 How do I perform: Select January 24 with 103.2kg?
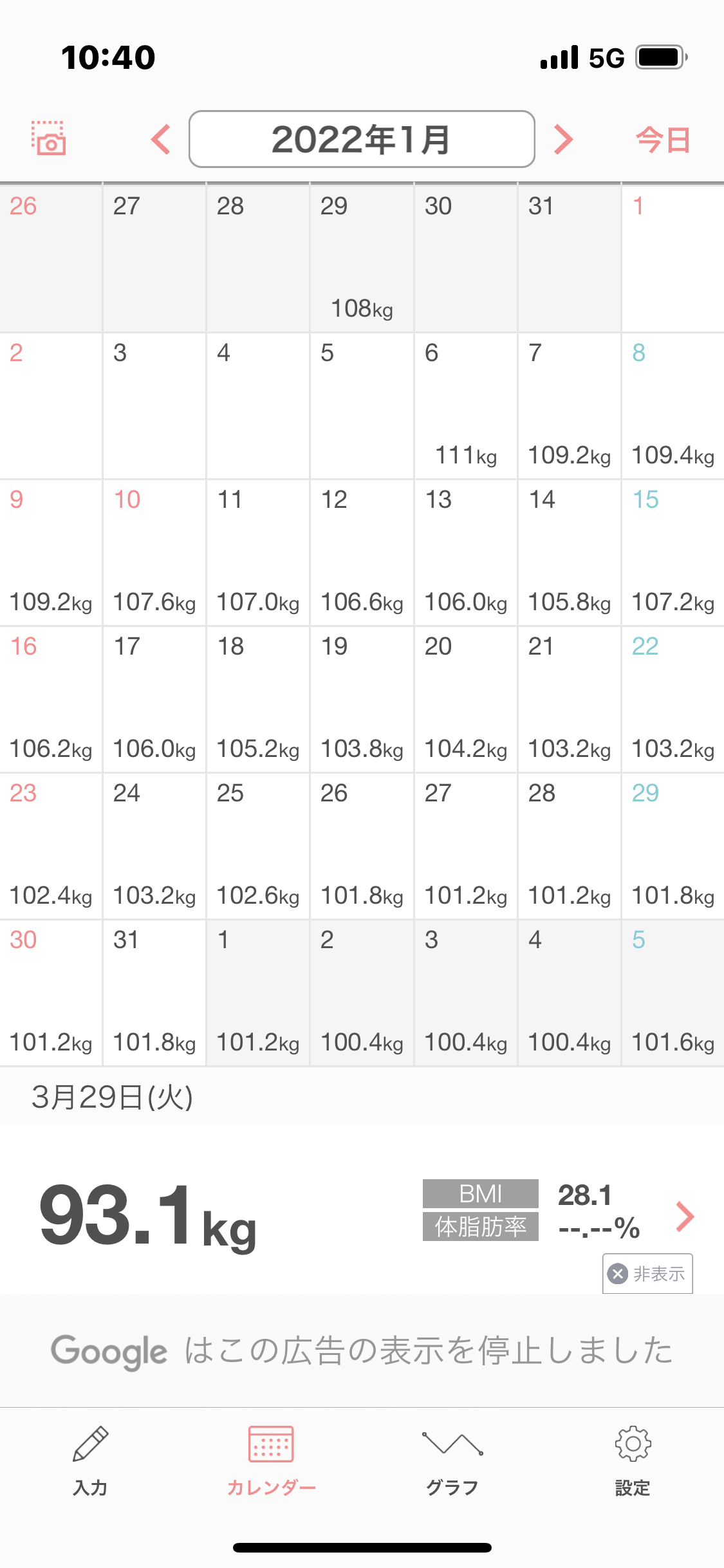click(154, 846)
